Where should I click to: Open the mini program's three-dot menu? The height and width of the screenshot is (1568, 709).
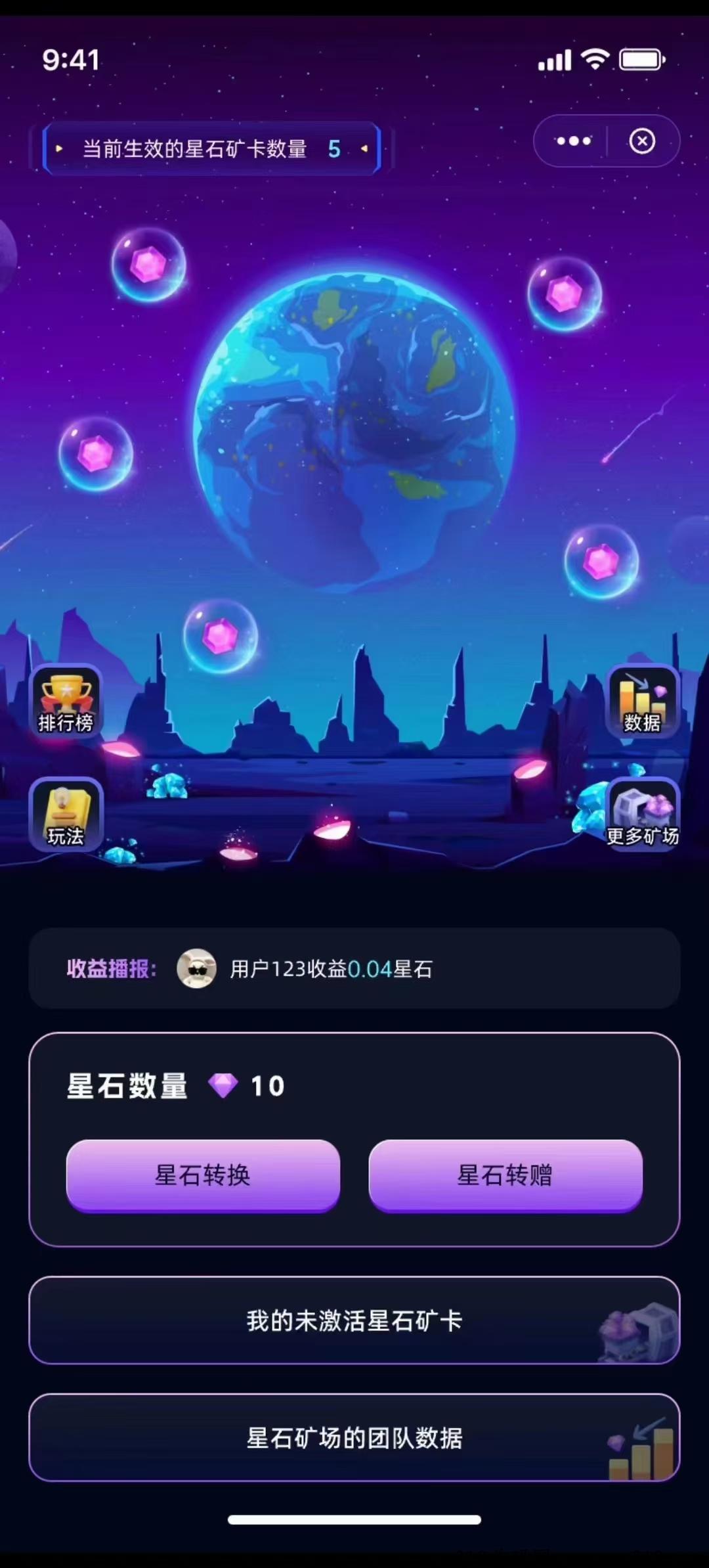click(x=572, y=141)
